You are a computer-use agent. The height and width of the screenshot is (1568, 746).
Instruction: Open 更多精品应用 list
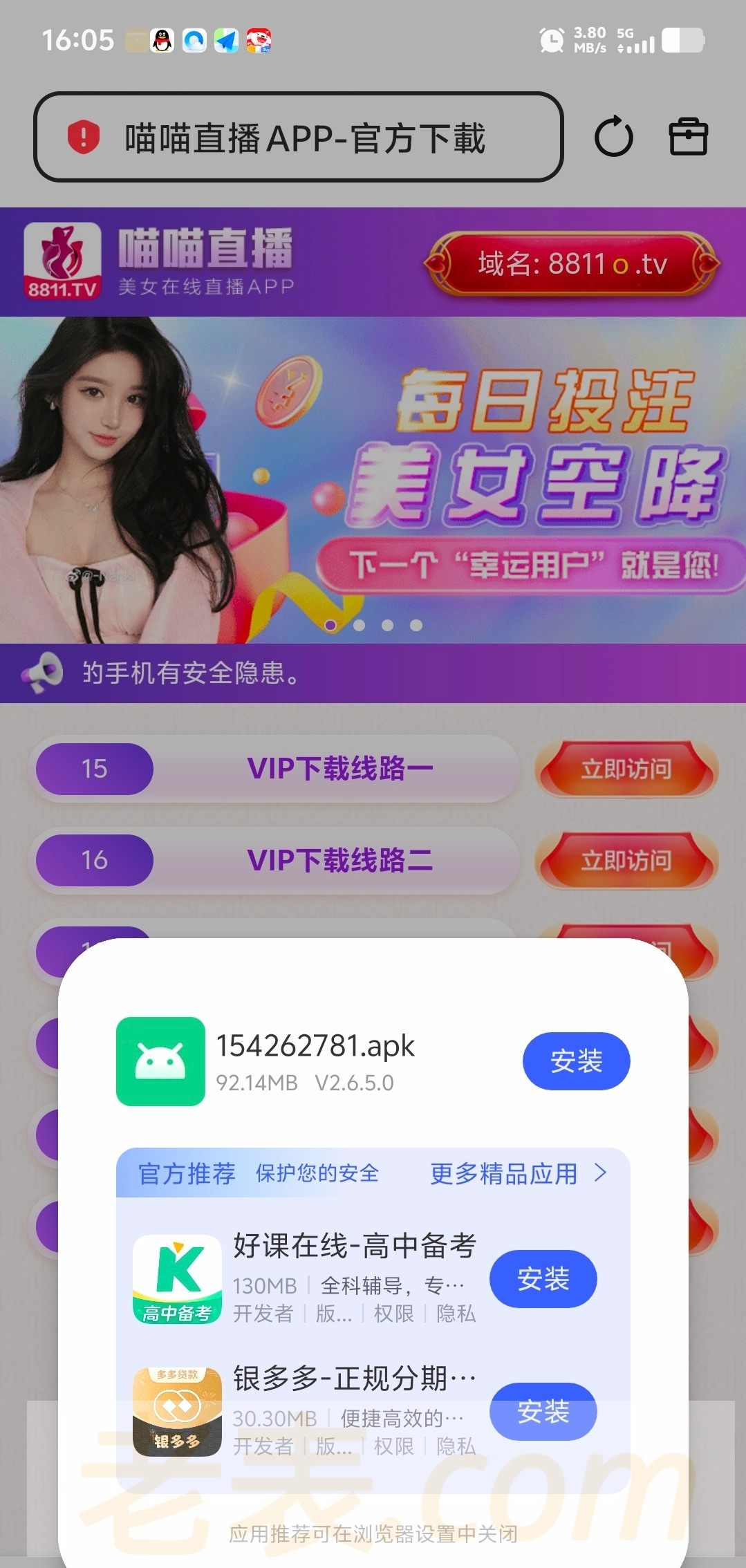point(517,1173)
